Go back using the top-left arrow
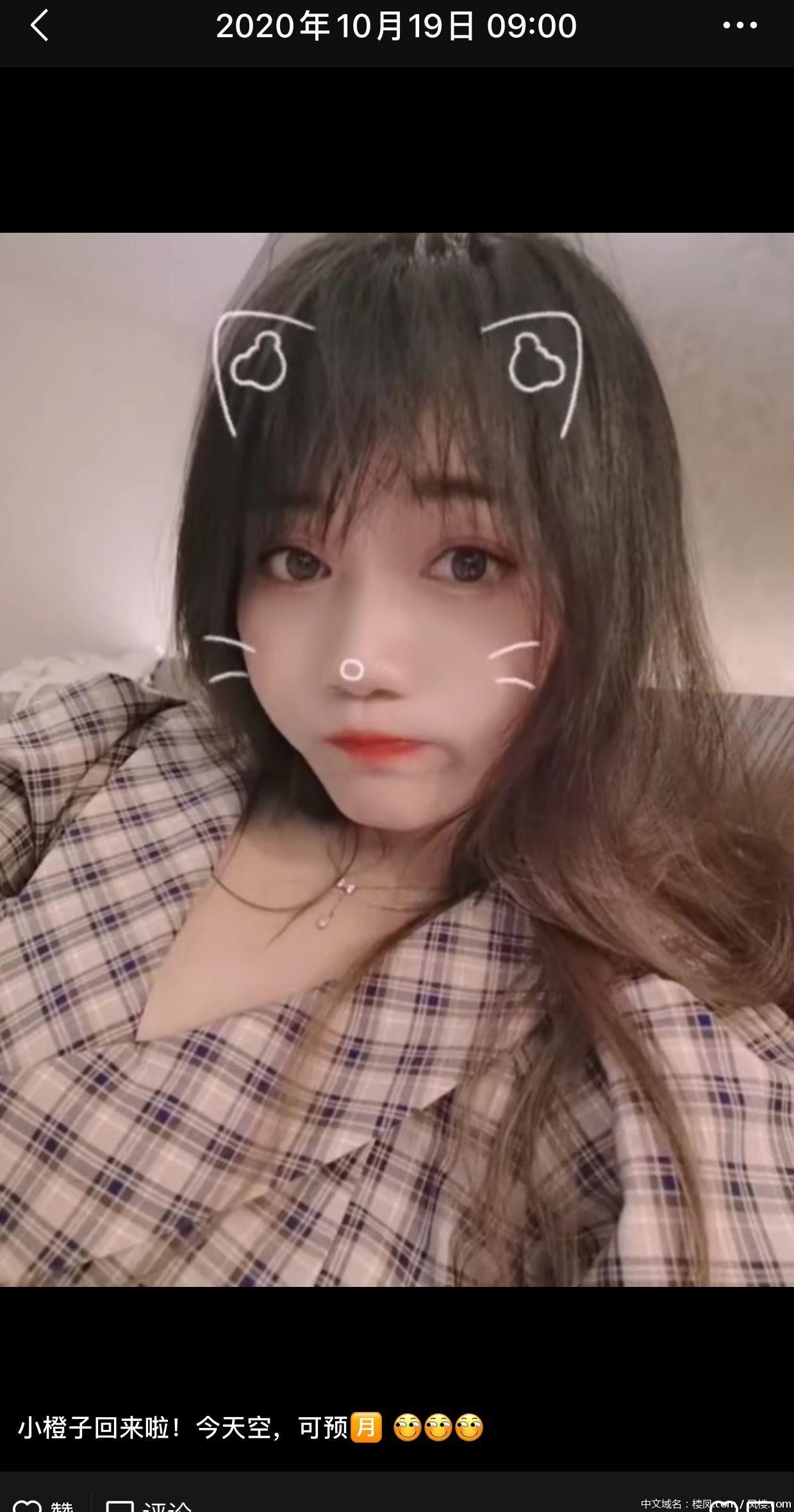The width and height of the screenshot is (794, 1512). point(40,26)
